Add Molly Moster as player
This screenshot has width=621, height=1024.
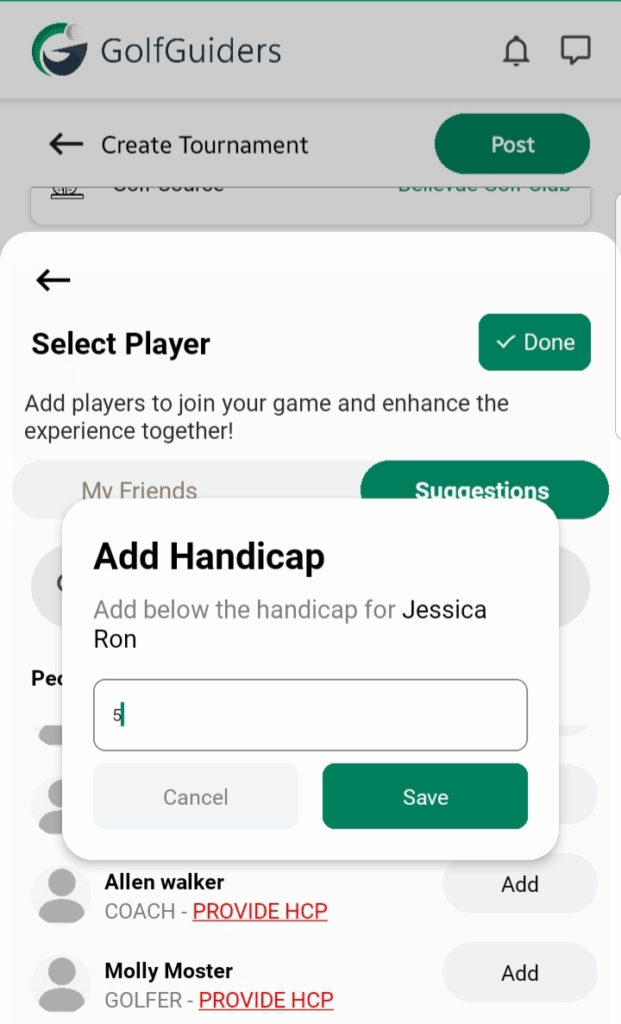(519, 973)
